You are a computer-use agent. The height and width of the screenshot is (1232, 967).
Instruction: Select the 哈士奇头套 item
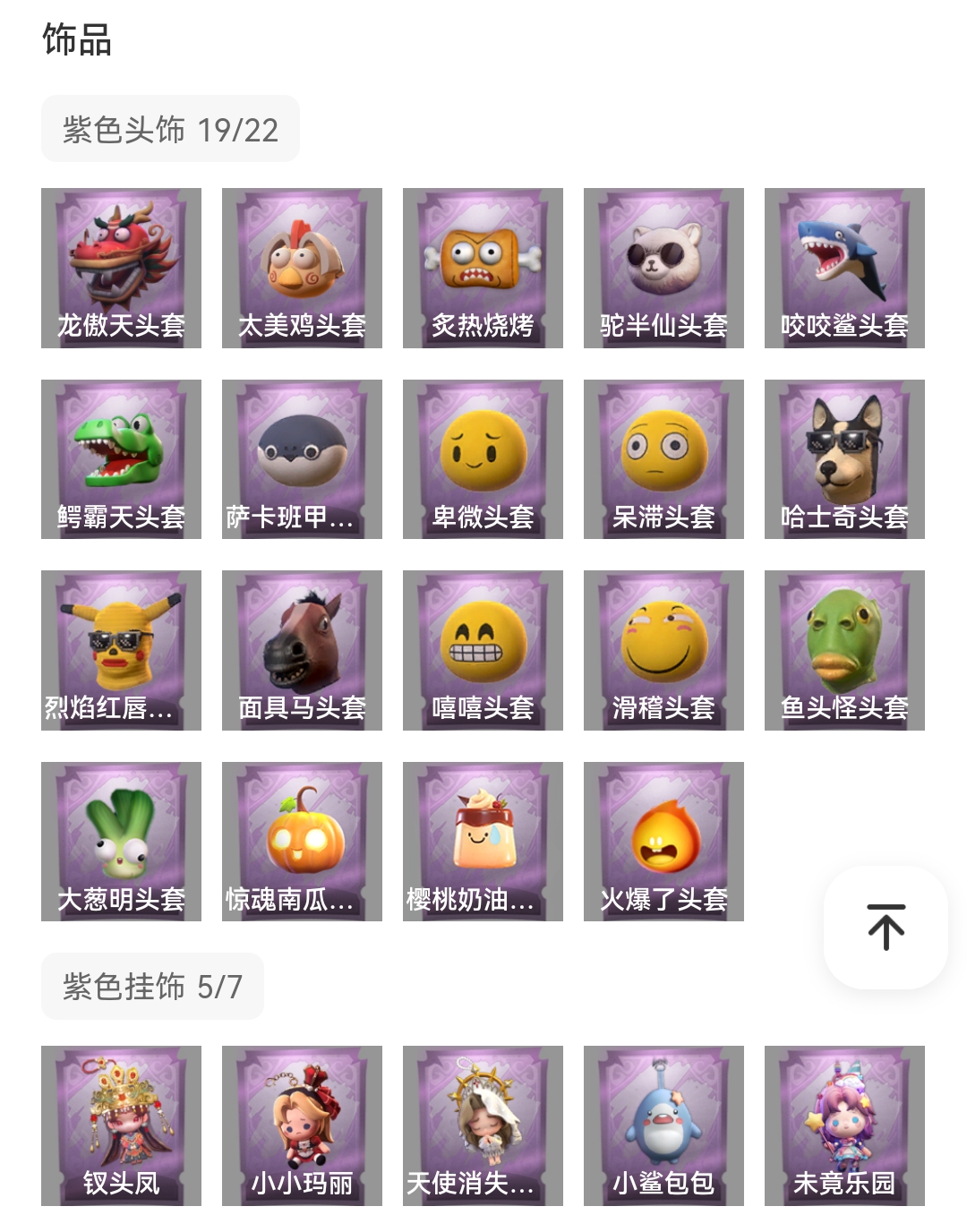click(844, 459)
